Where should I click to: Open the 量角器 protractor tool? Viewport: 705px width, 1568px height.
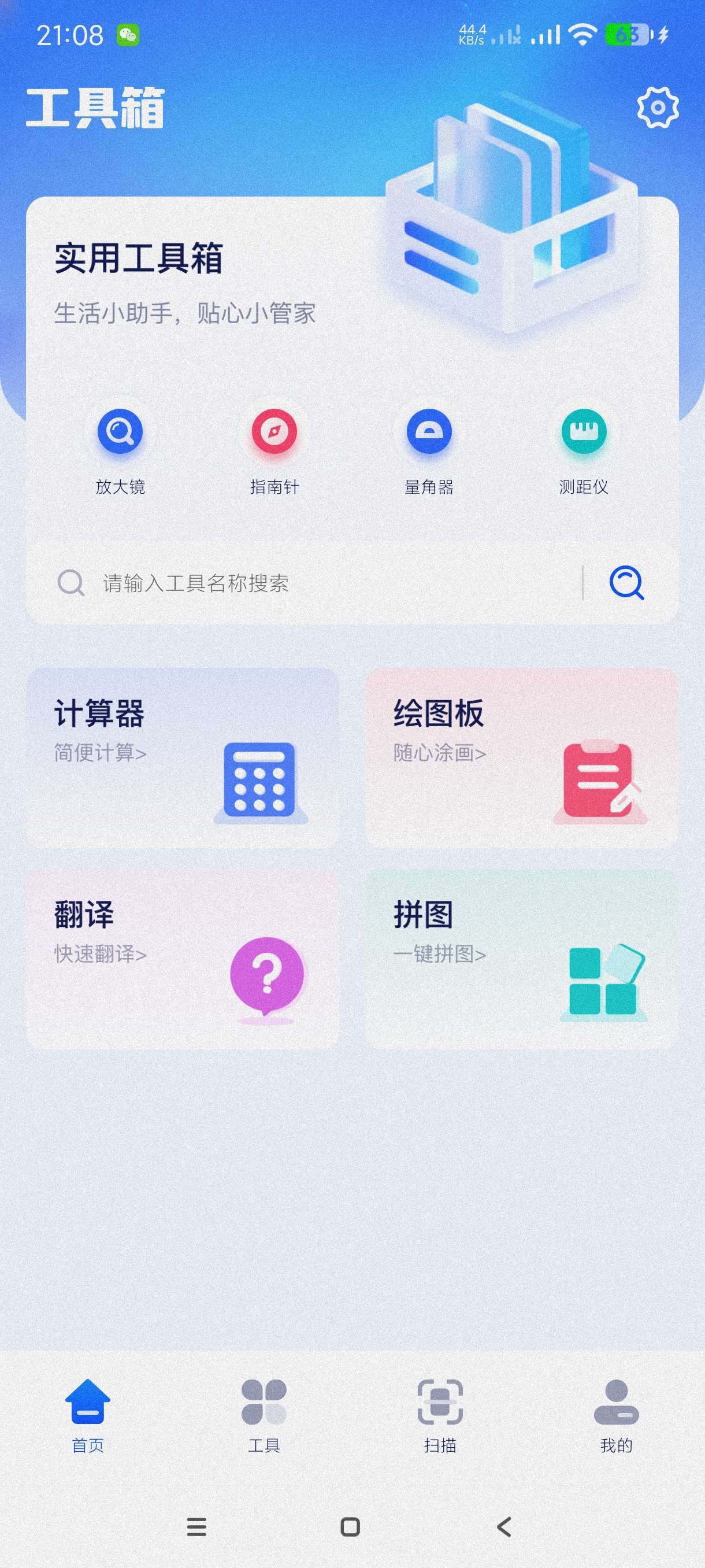429,433
